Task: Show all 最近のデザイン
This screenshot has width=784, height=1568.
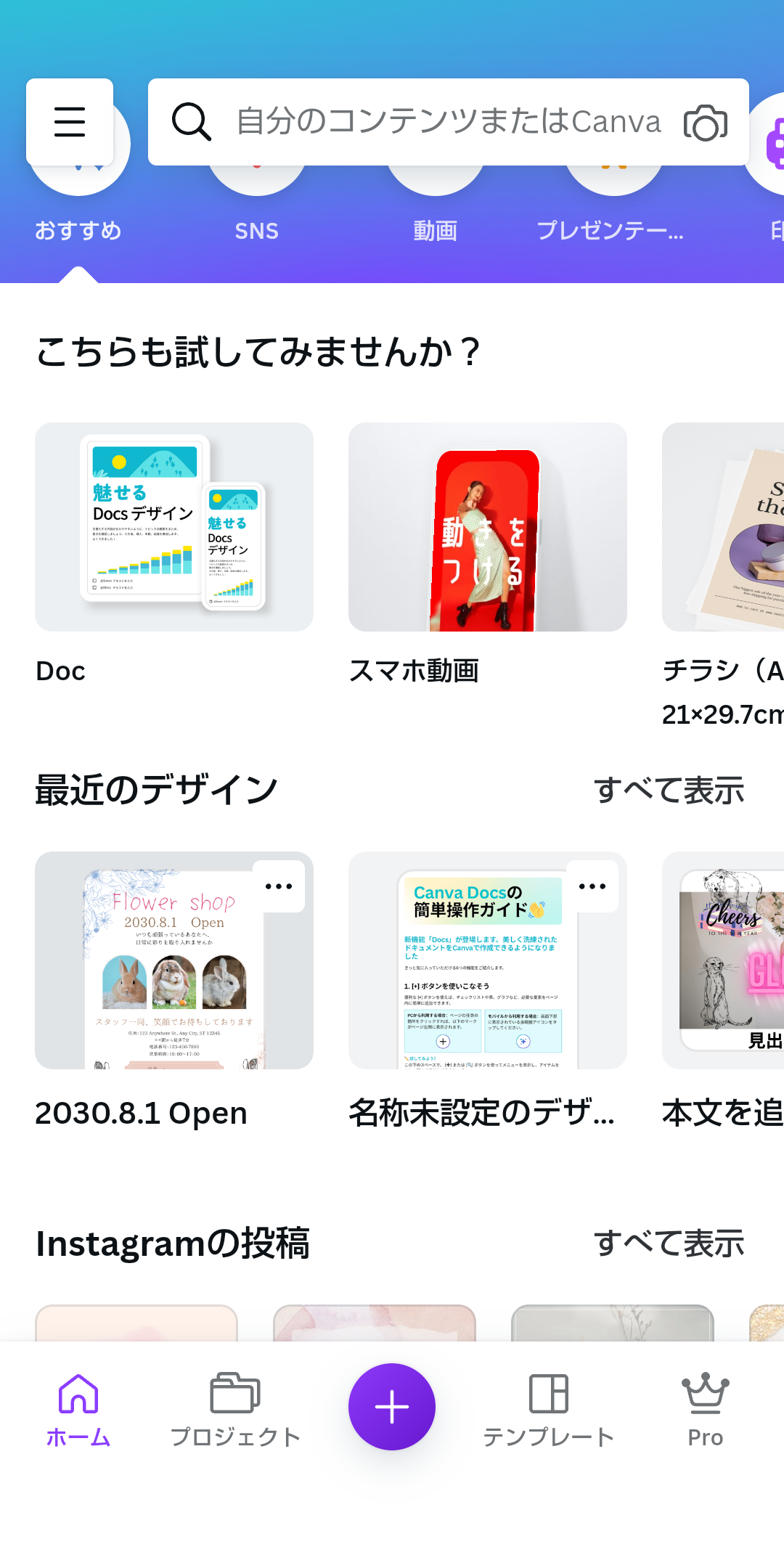Action: tap(669, 791)
